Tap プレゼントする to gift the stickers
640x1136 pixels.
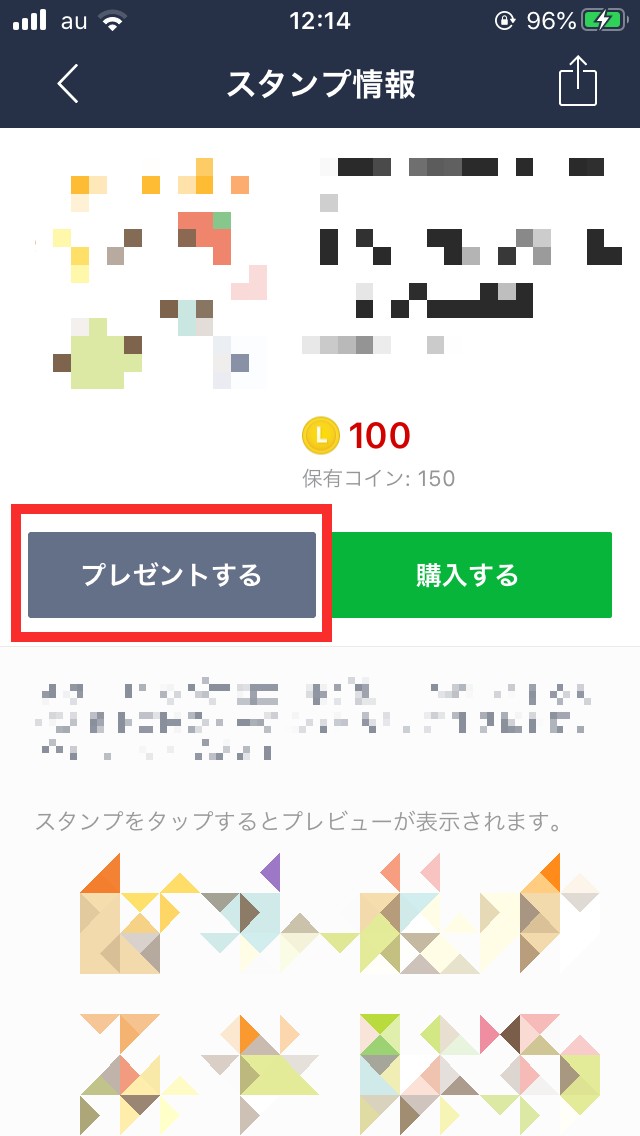172,575
